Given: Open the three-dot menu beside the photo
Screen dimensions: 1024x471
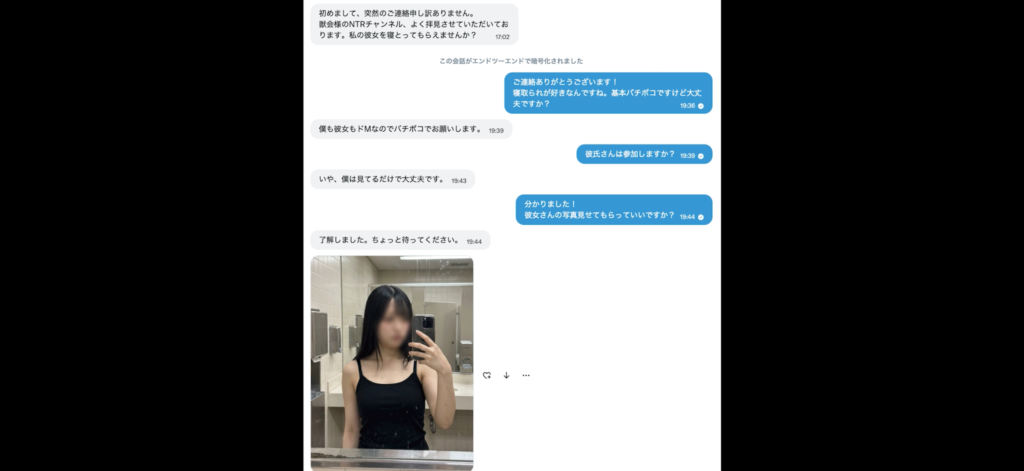Looking at the screenshot, I should tap(526, 376).
